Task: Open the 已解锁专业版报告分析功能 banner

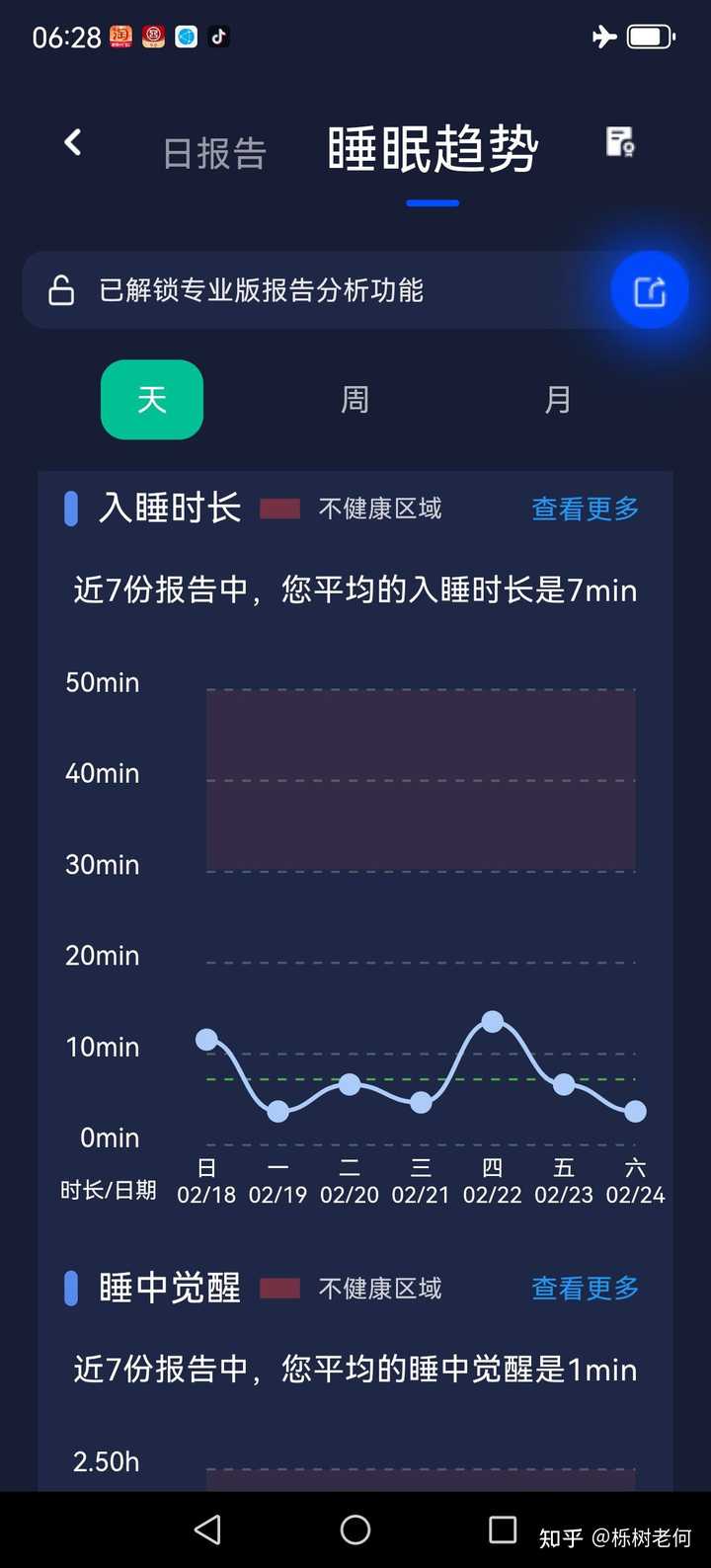Action: tap(316, 290)
